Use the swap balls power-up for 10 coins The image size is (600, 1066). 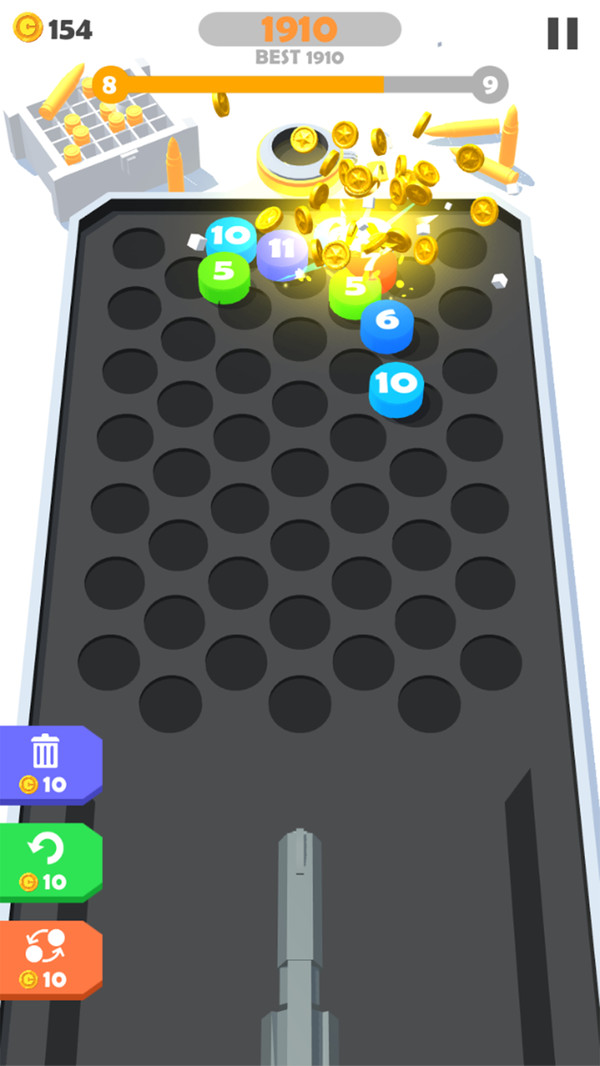click(x=47, y=958)
